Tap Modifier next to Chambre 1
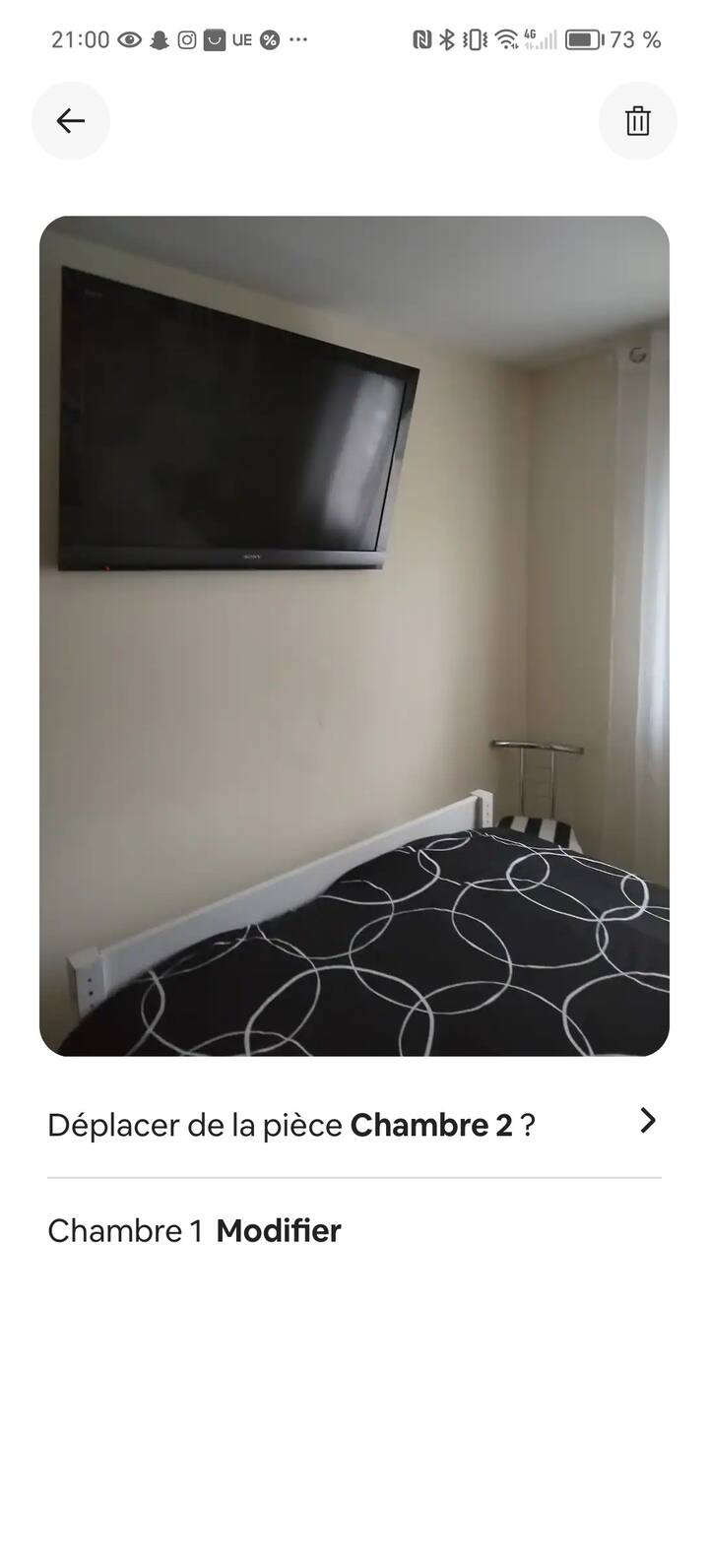 point(279,1231)
